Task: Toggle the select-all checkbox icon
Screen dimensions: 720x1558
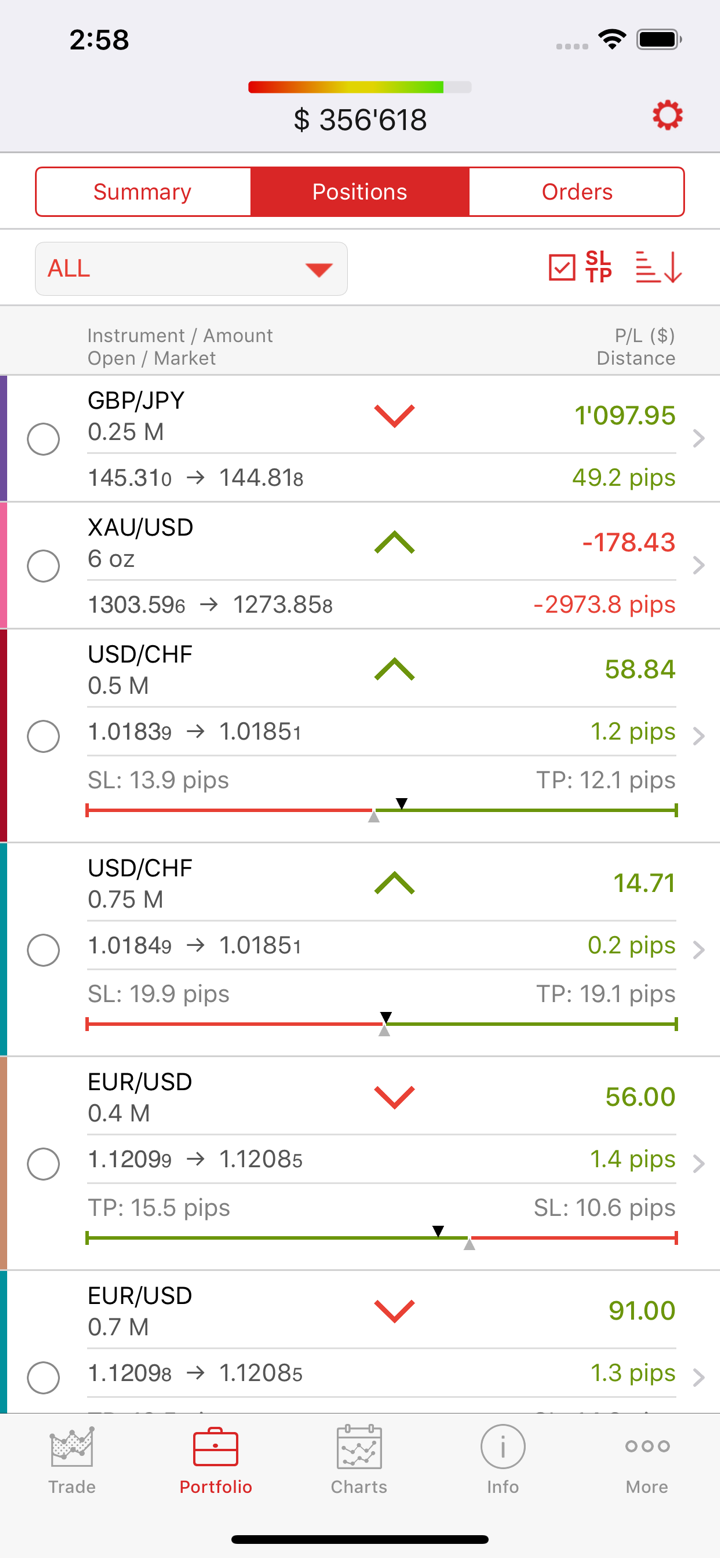Action: coord(562,268)
